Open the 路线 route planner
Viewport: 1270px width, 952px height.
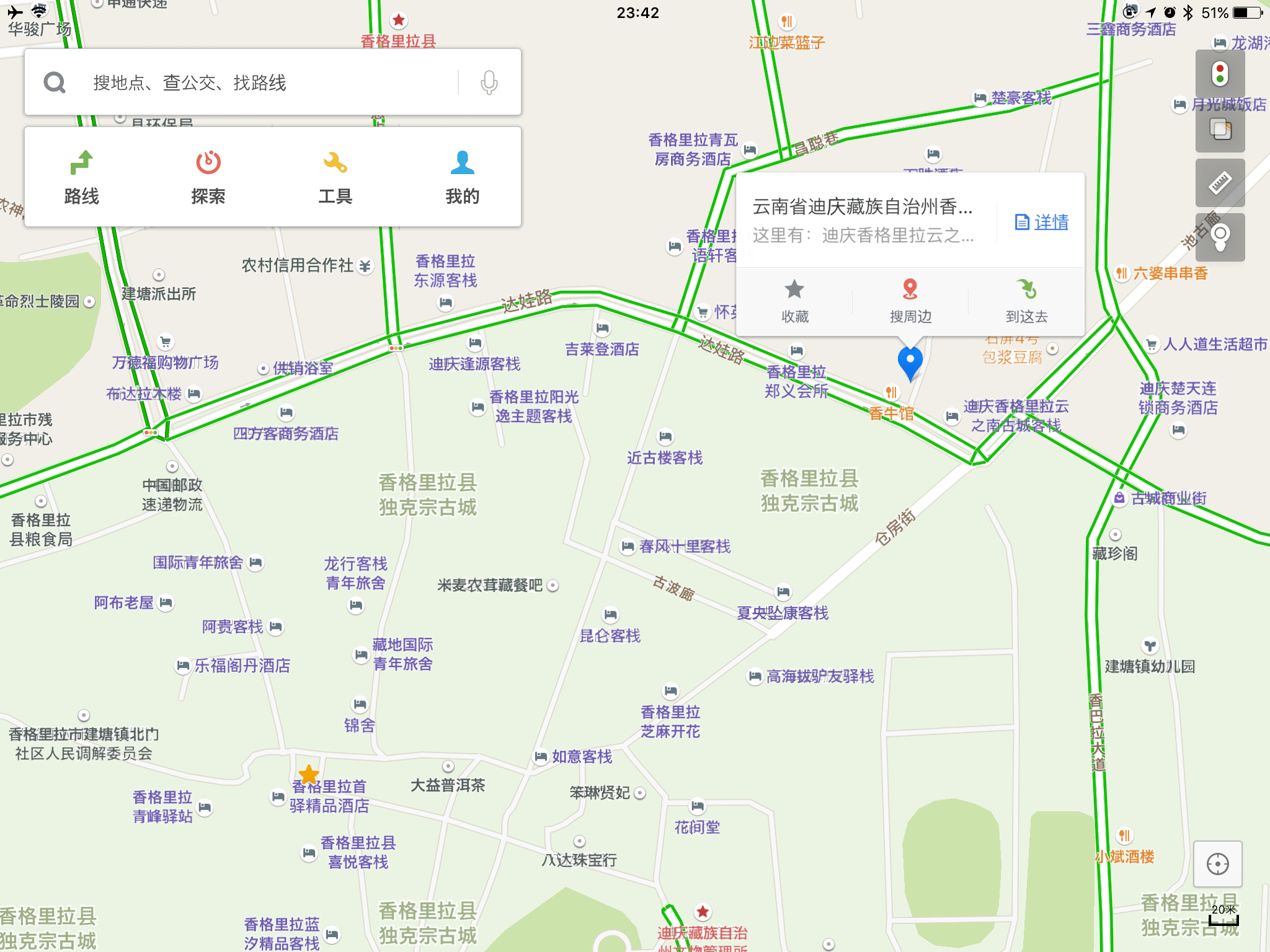pos(82,177)
